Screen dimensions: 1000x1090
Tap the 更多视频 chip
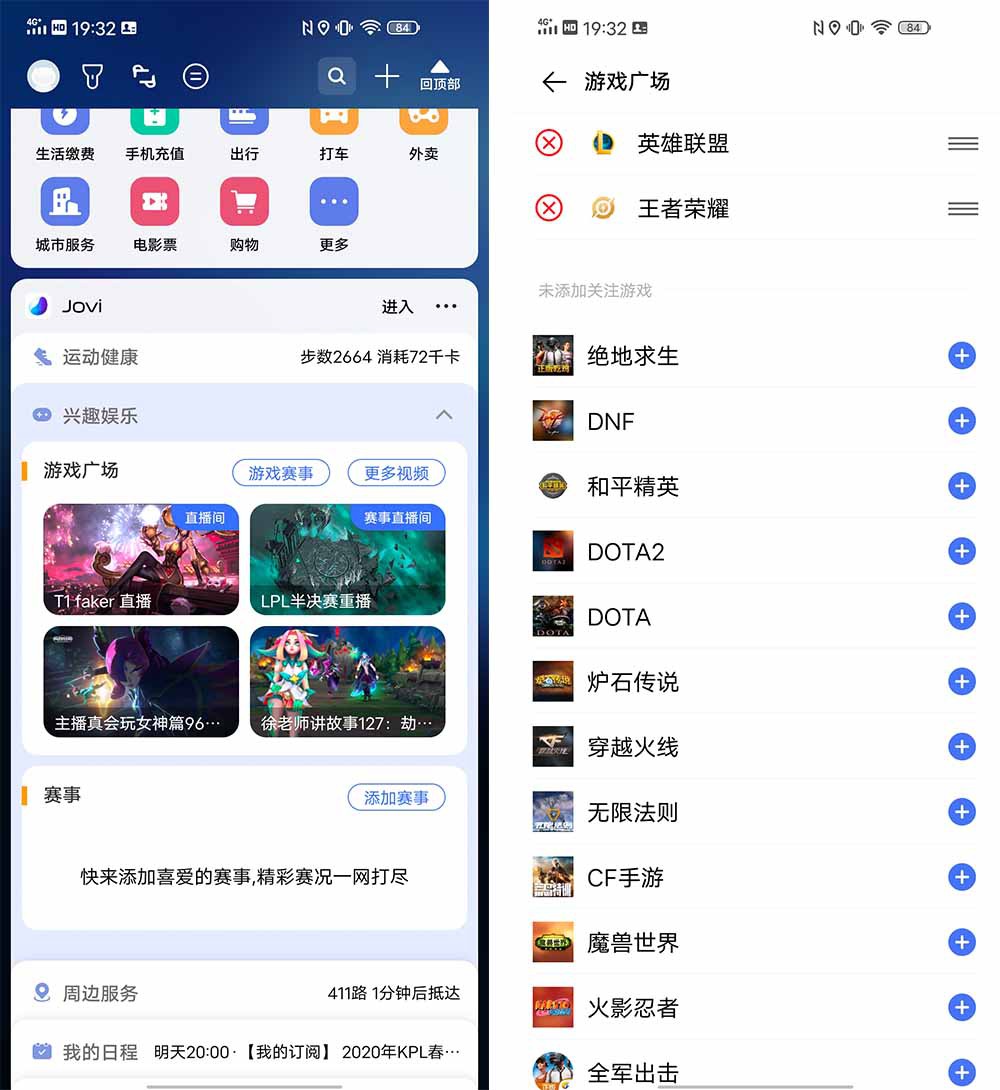click(x=396, y=473)
